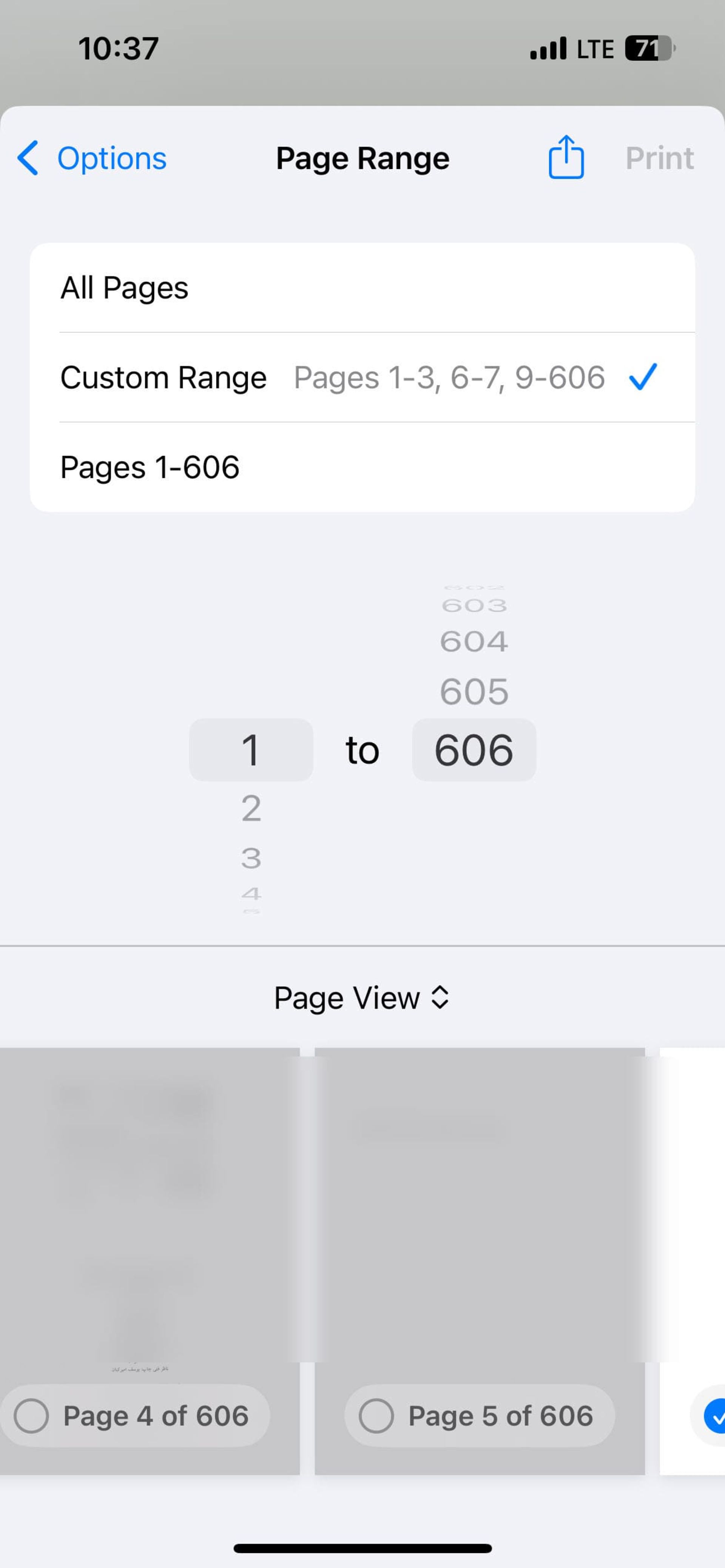
Task: Tap 3 in the start page picker
Action: coord(251,858)
